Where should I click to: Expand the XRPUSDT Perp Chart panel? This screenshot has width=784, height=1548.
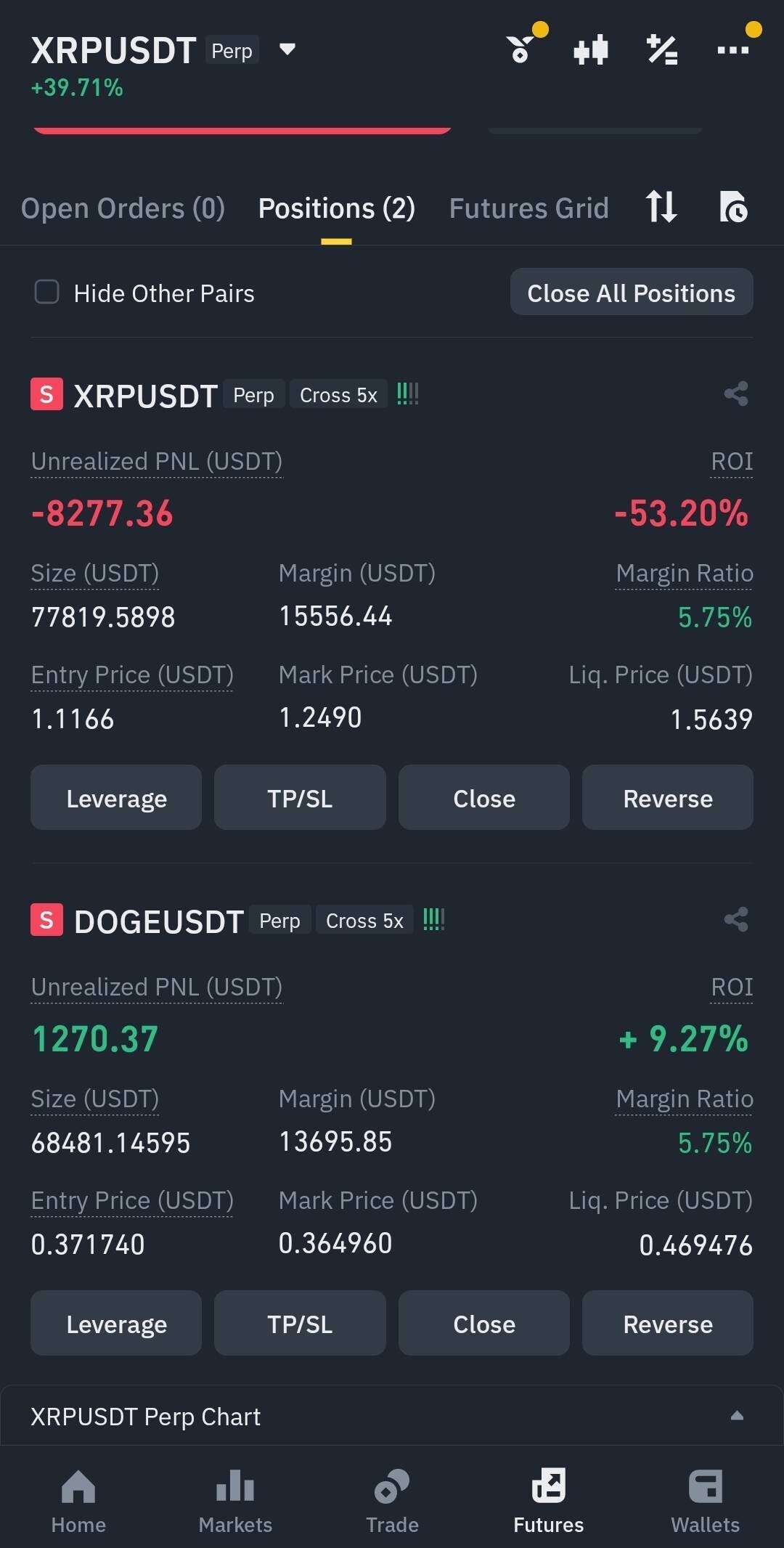coord(736,1415)
